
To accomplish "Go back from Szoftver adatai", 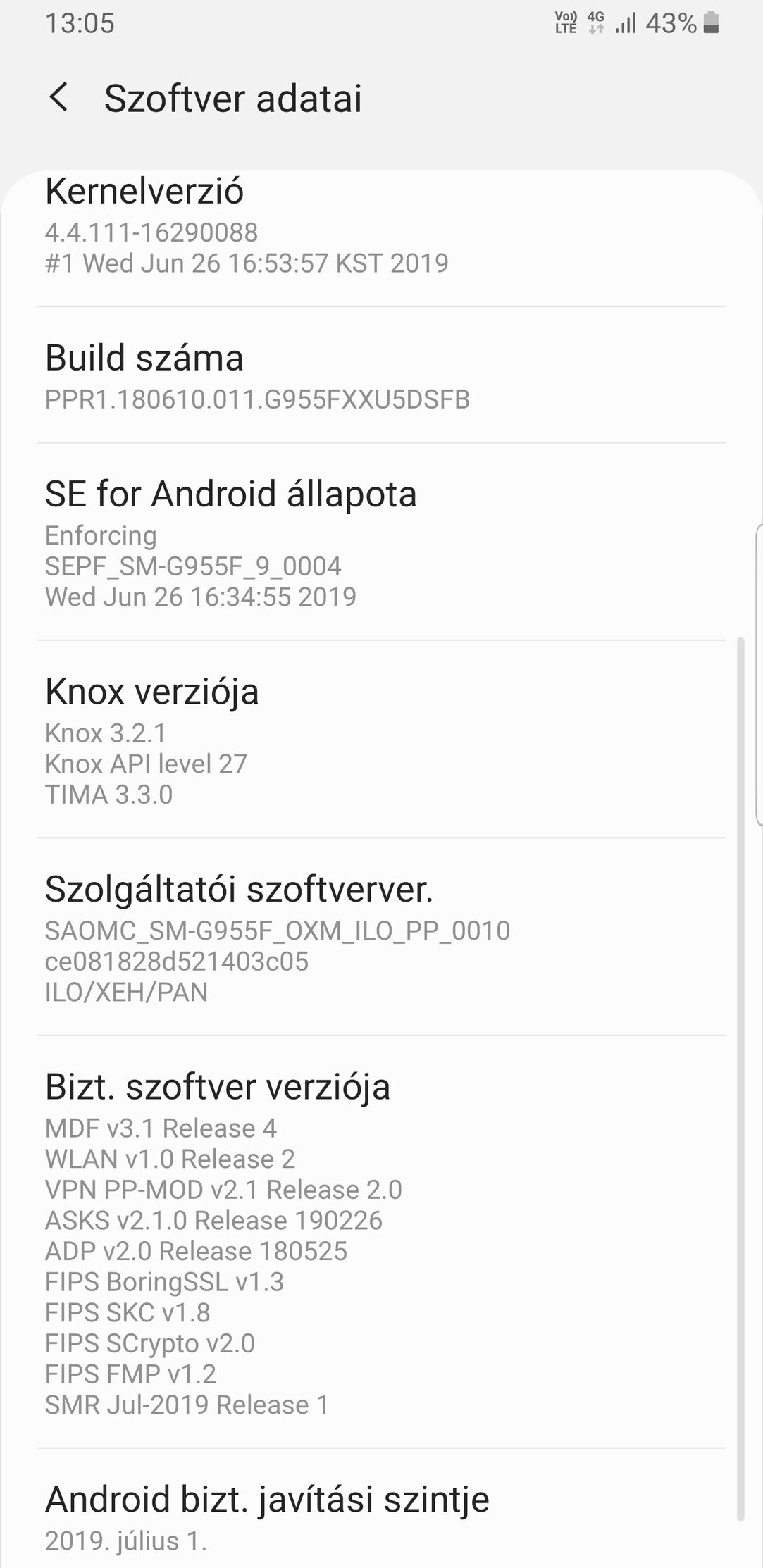I will 58,97.
